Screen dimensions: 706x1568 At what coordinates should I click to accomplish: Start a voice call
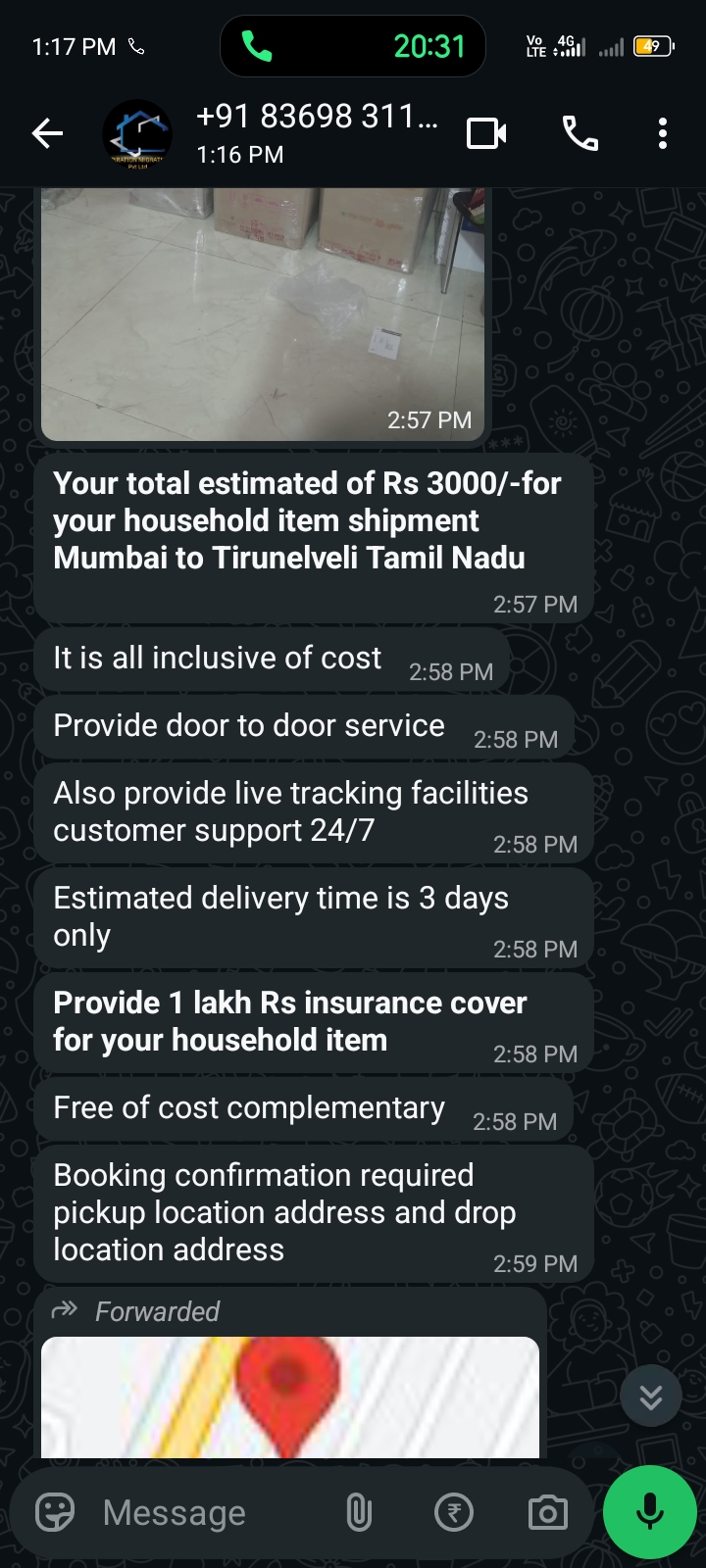coord(580,133)
